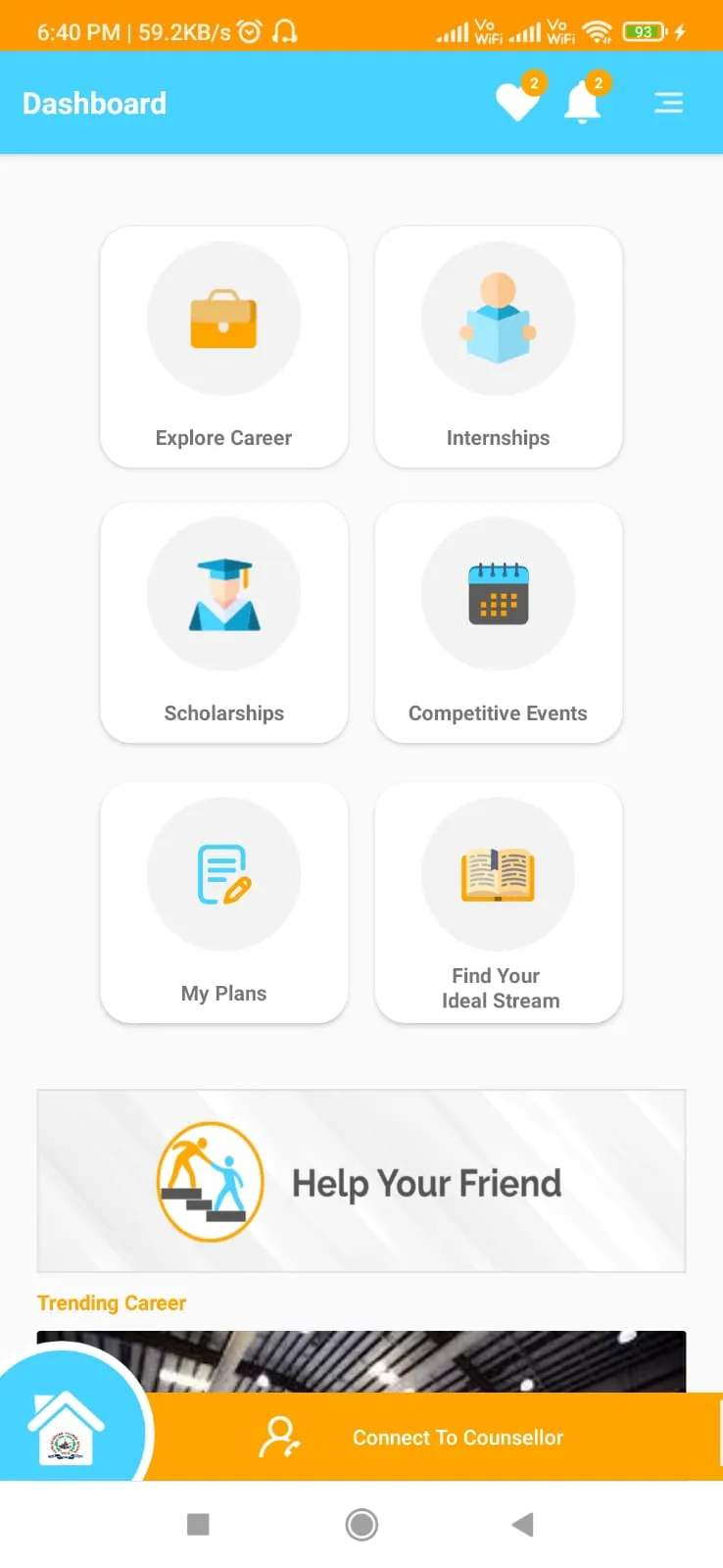Open the notifications bell
The image size is (723, 1568).
[582, 101]
